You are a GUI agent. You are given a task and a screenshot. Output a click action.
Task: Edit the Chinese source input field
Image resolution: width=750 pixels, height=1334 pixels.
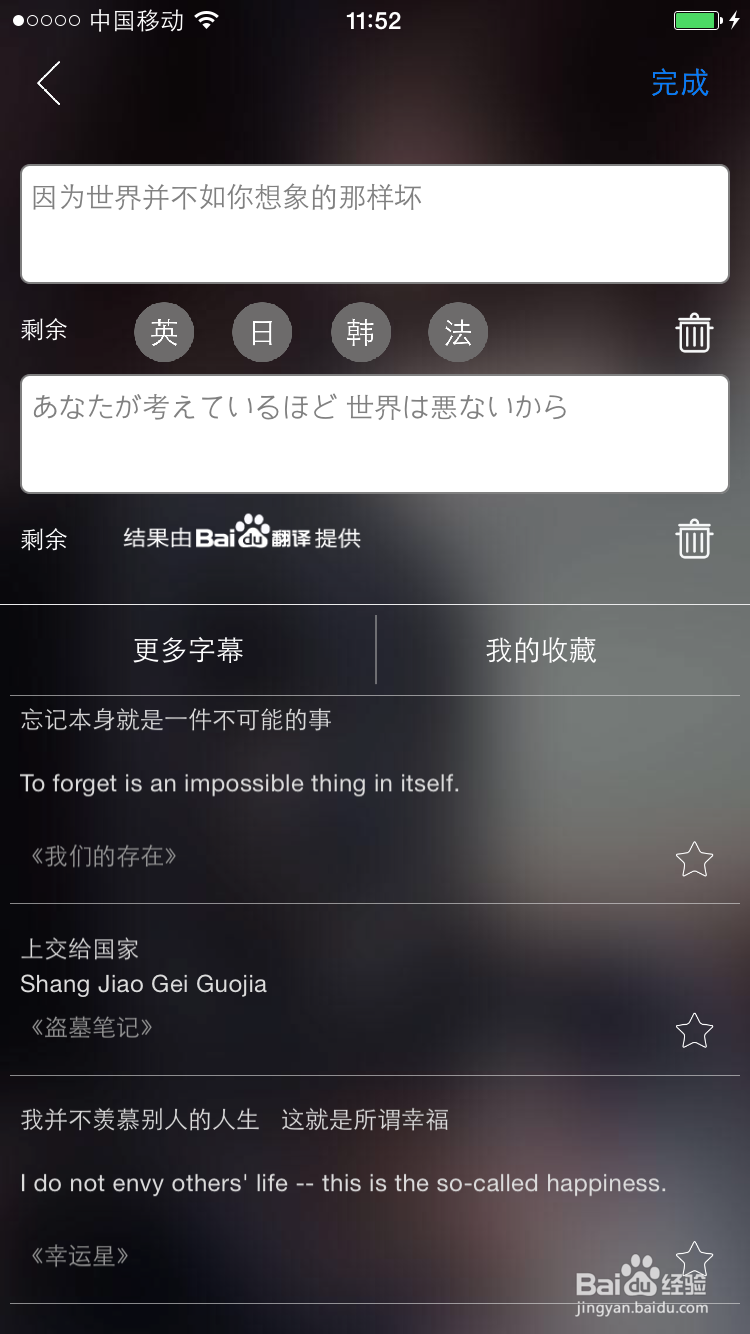375,222
